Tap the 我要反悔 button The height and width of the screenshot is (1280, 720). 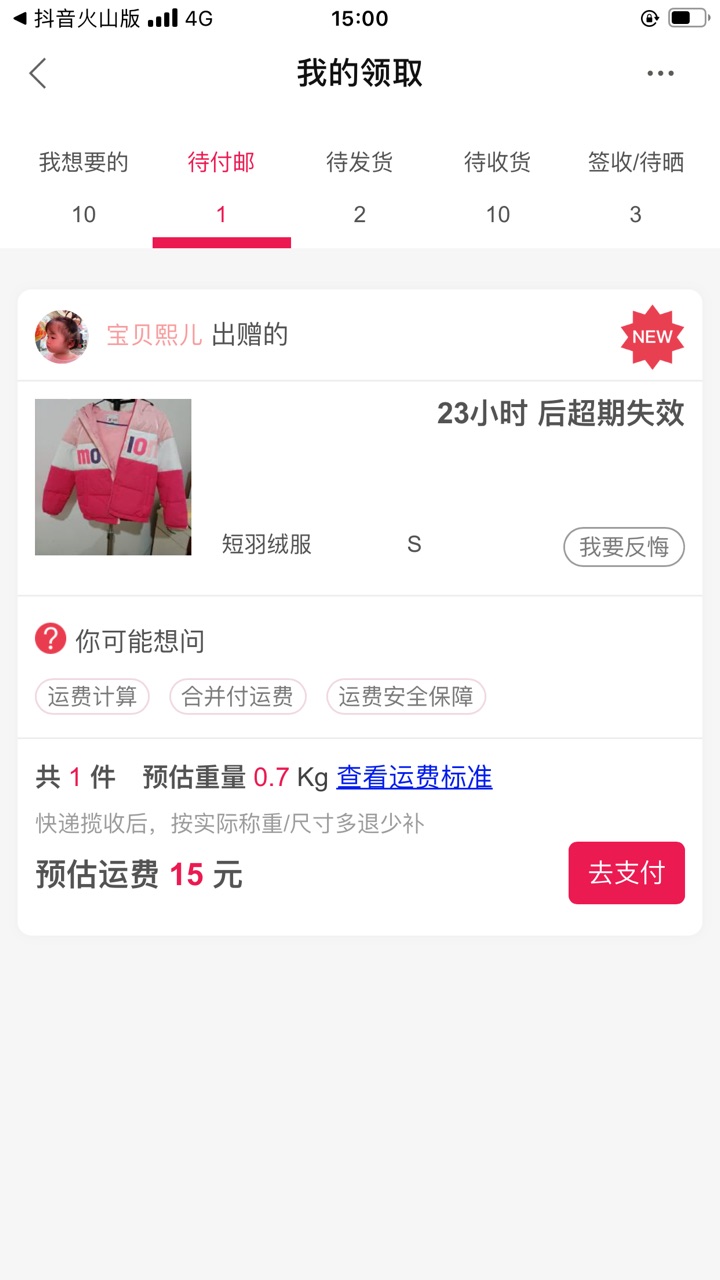point(624,547)
